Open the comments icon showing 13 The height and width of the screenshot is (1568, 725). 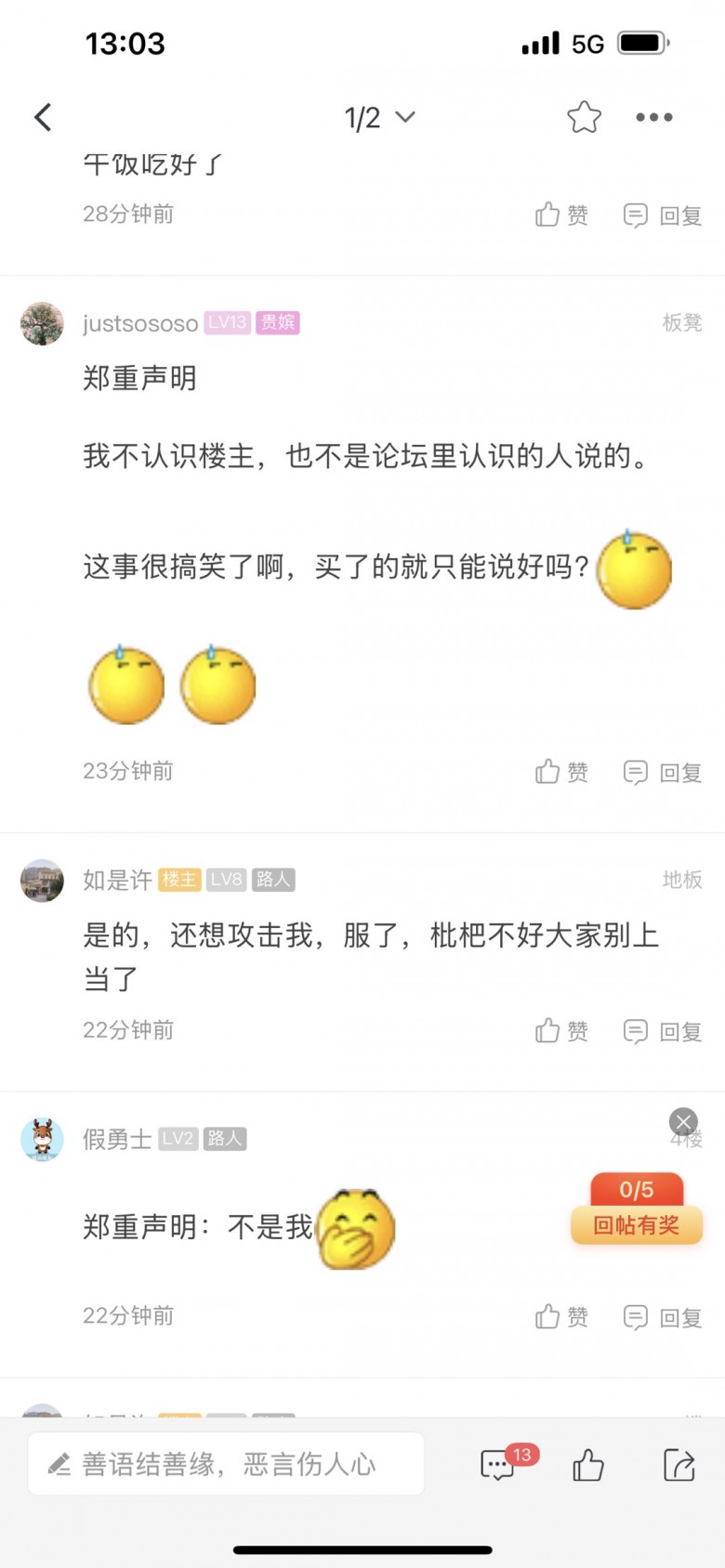click(x=499, y=1465)
